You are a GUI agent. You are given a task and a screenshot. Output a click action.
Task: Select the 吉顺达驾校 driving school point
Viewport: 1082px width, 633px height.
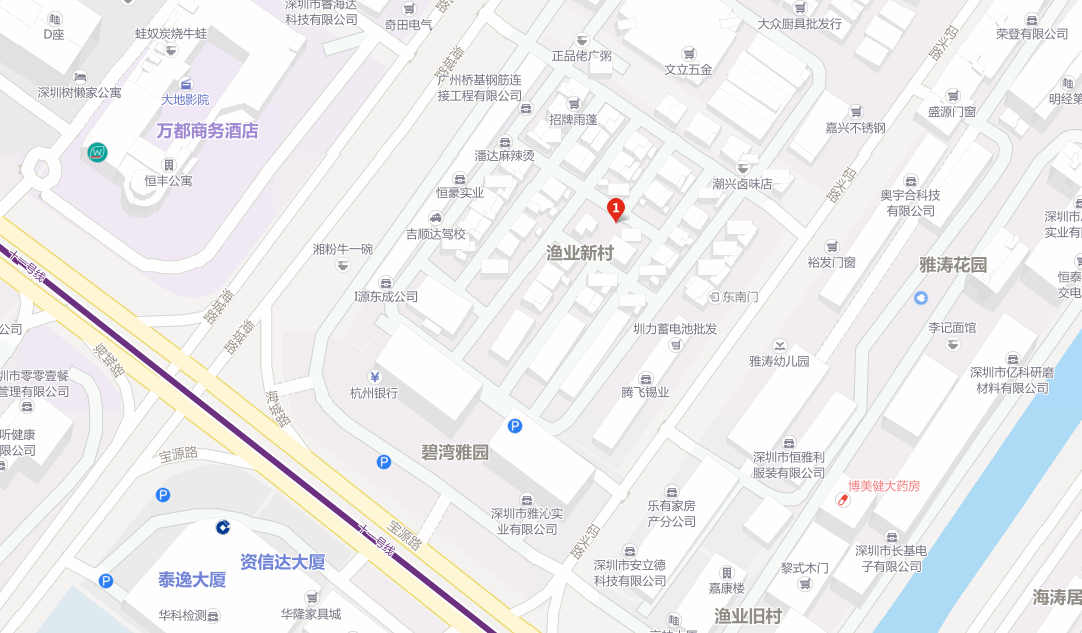tap(435, 217)
